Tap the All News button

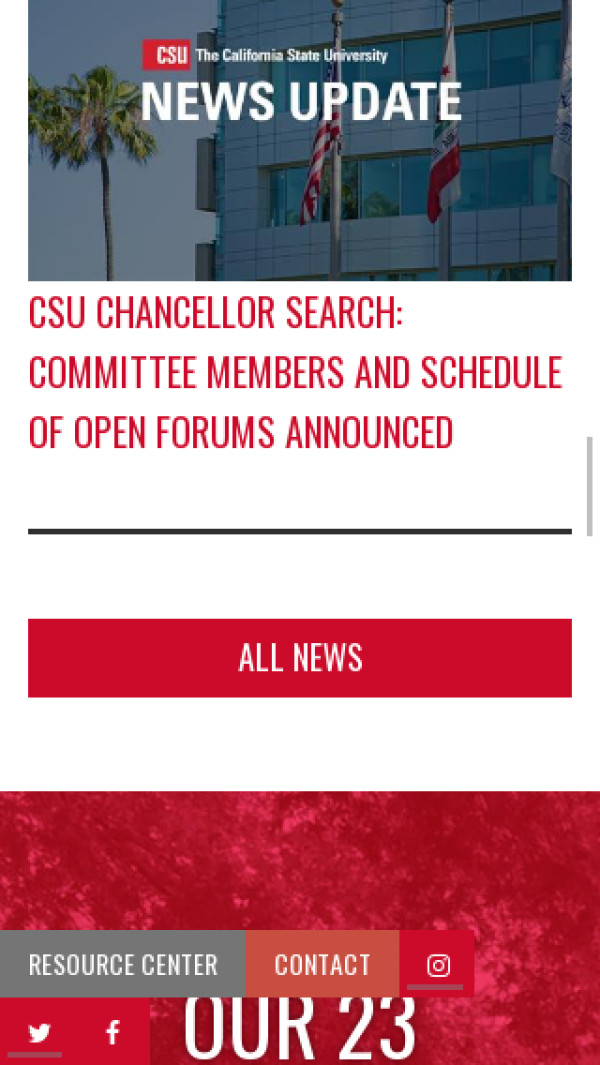coord(300,658)
